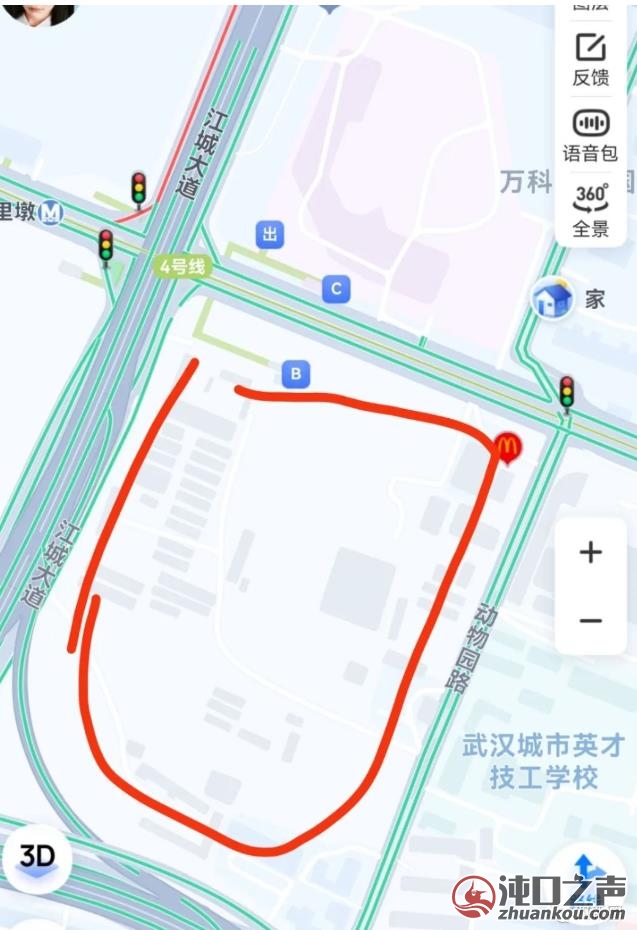637x930 pixels.
Task: Open the profile avatar
Action: [x=40, y=10]
